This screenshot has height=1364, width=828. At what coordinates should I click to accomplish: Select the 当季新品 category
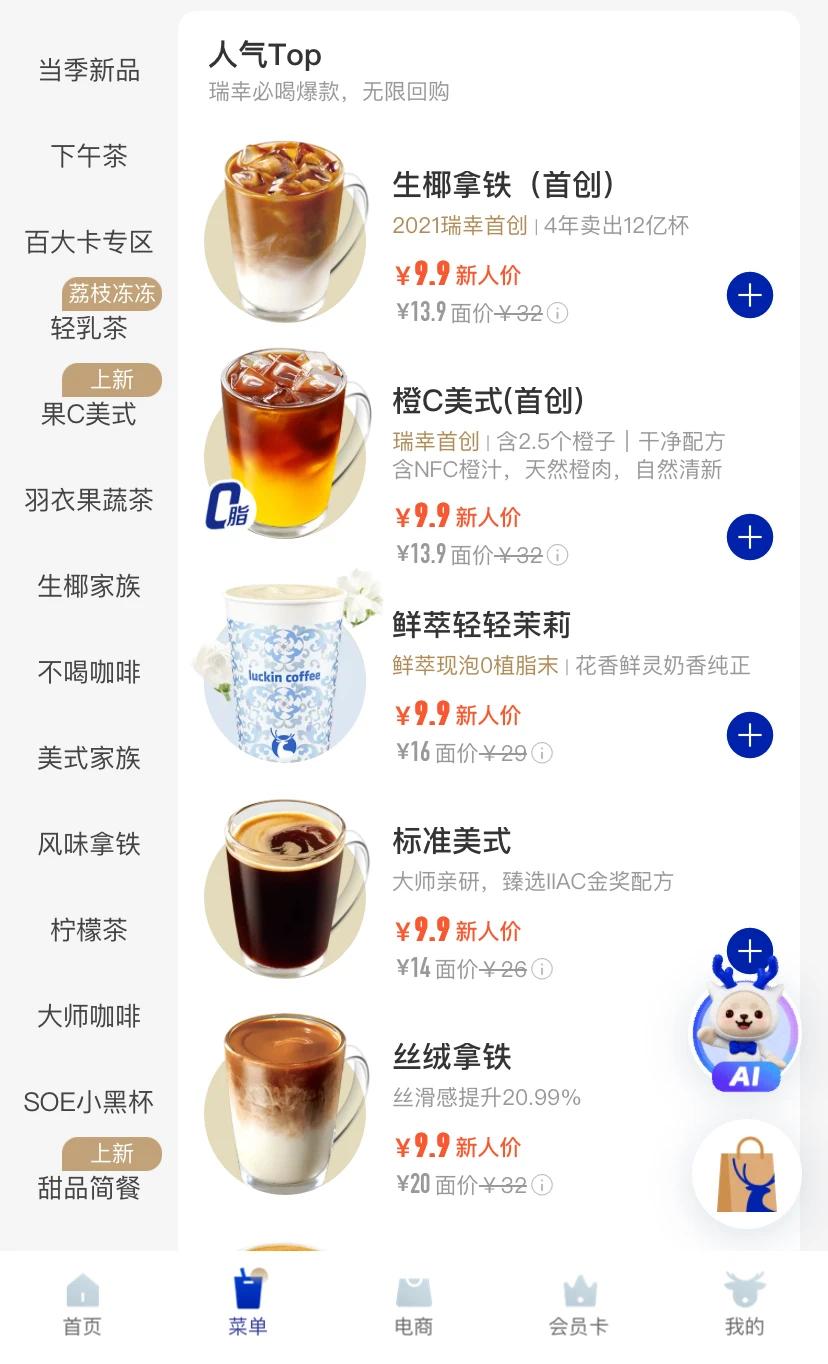[89, 71]
